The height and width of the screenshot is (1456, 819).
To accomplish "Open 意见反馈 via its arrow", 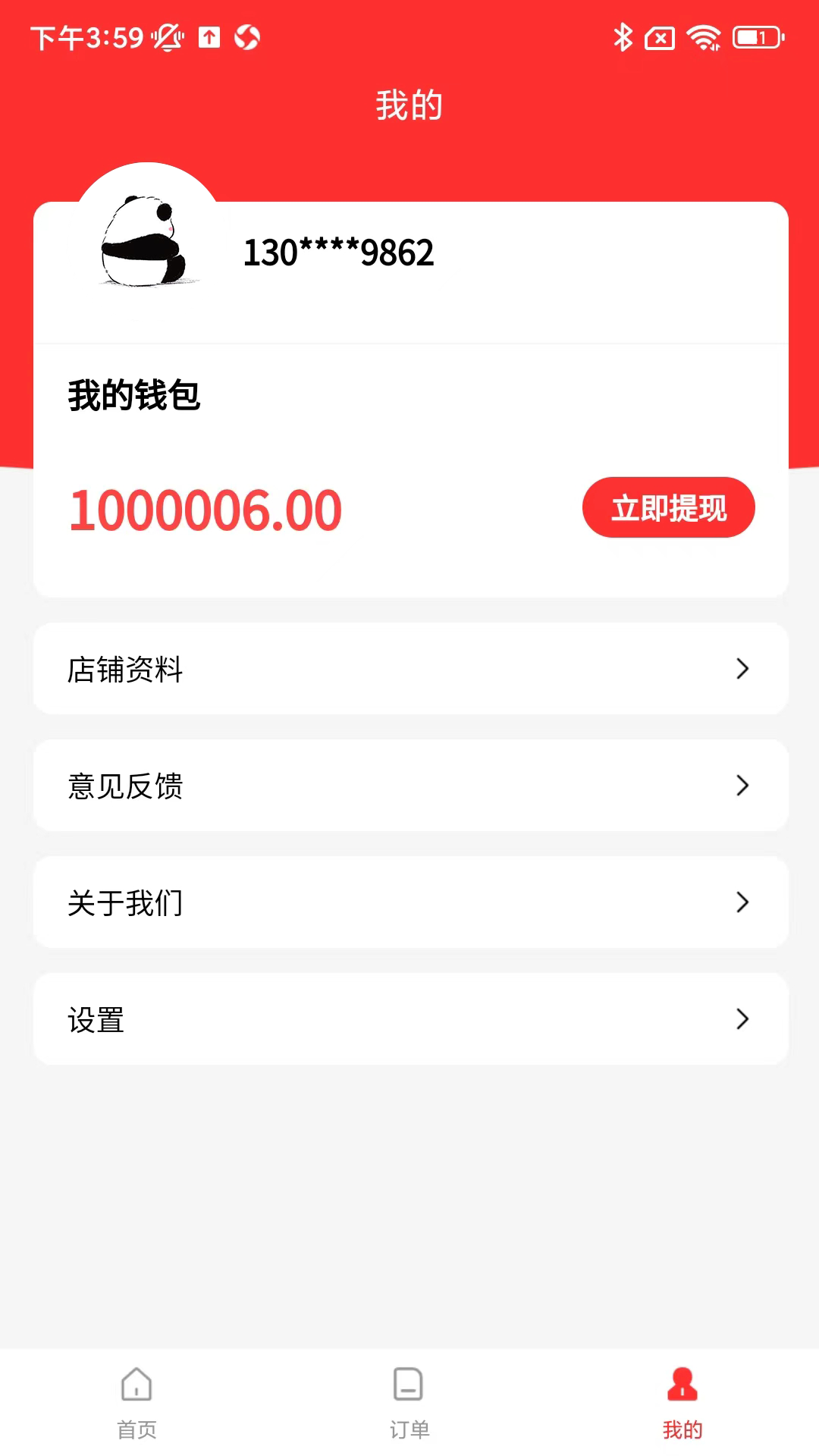I will [742, 786].
